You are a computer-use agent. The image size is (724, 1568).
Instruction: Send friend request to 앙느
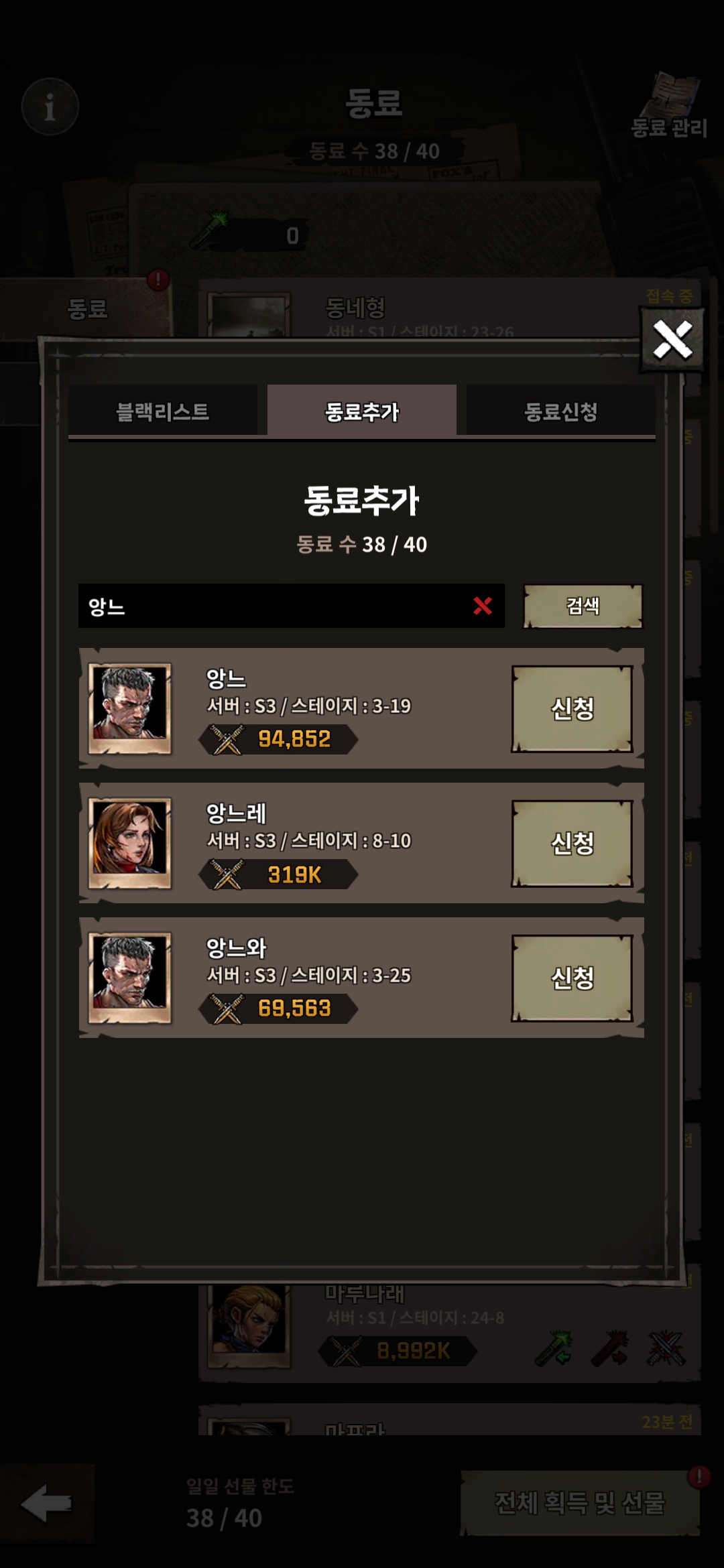tap(572, 708)
